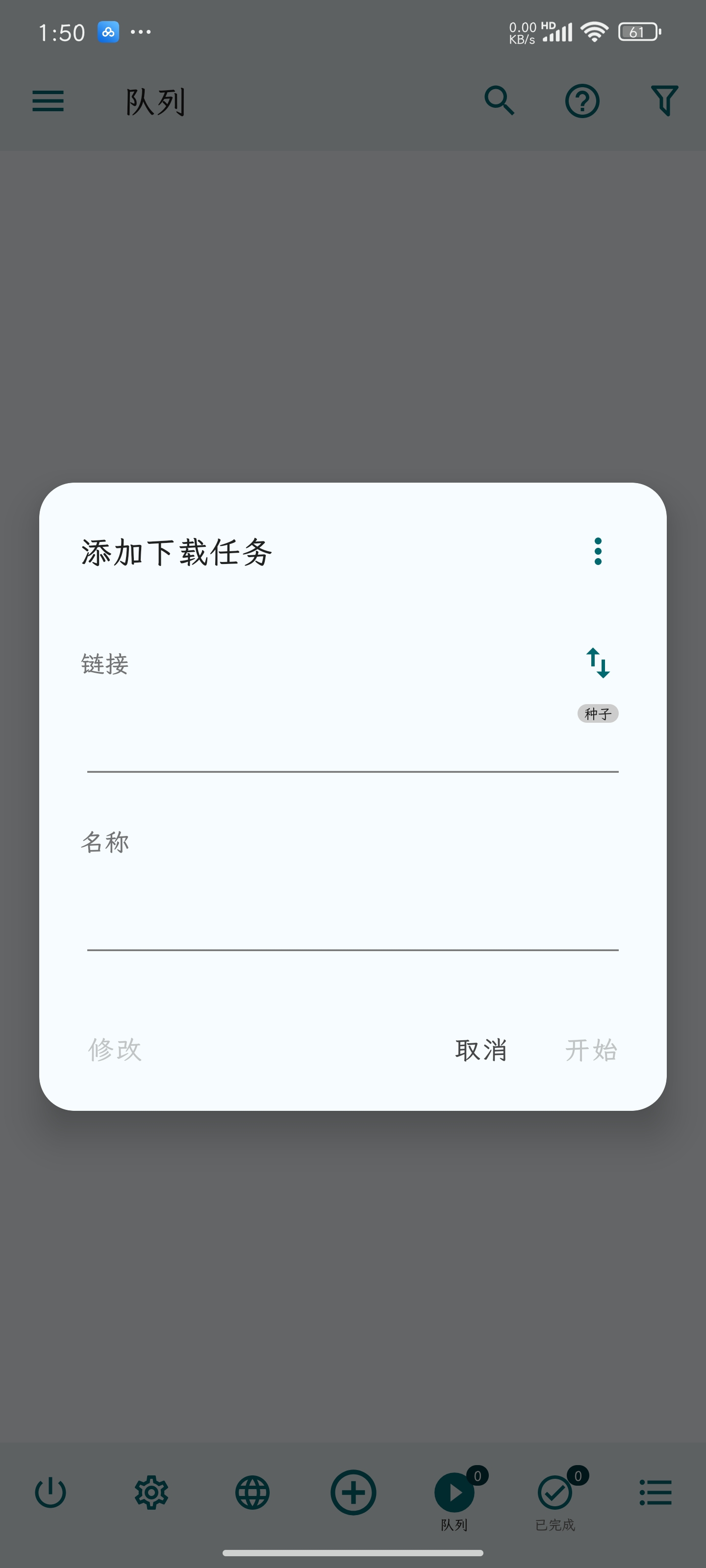706x1568 pixels.
Task: Tap the up-down arrows icon beside link
Action: 598,663
